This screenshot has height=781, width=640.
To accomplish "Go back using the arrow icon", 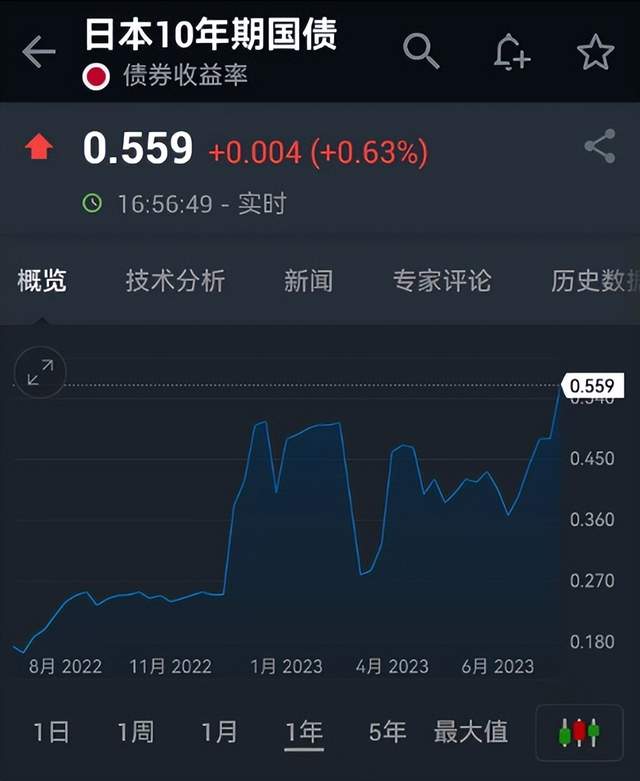I will click(38, 51).
